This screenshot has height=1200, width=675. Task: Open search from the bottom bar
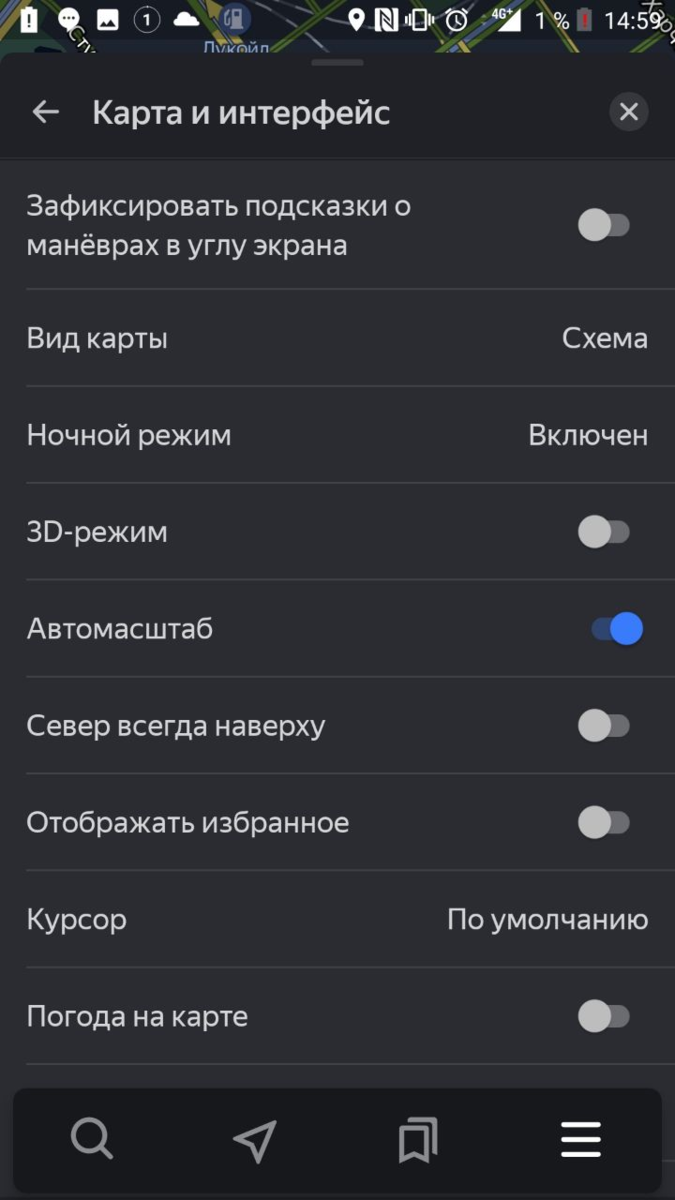point(93,1139)
